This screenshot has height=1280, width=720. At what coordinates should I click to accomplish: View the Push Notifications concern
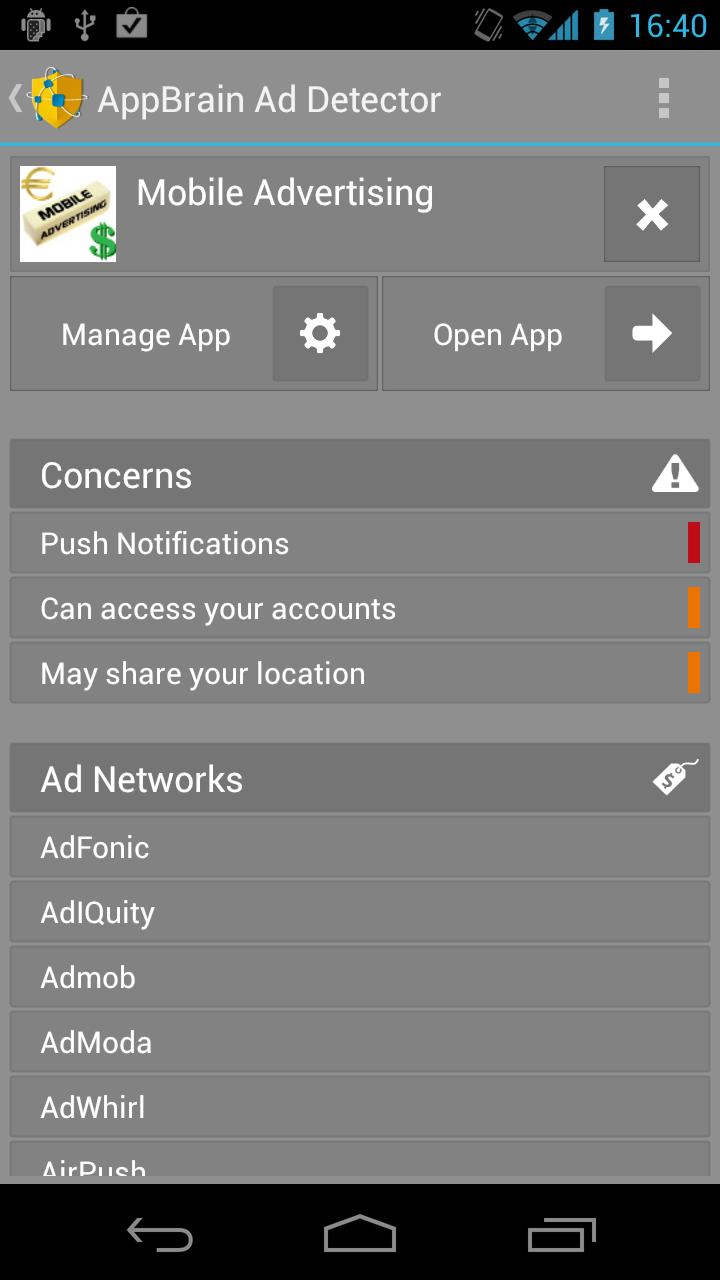tap(360, 543)
